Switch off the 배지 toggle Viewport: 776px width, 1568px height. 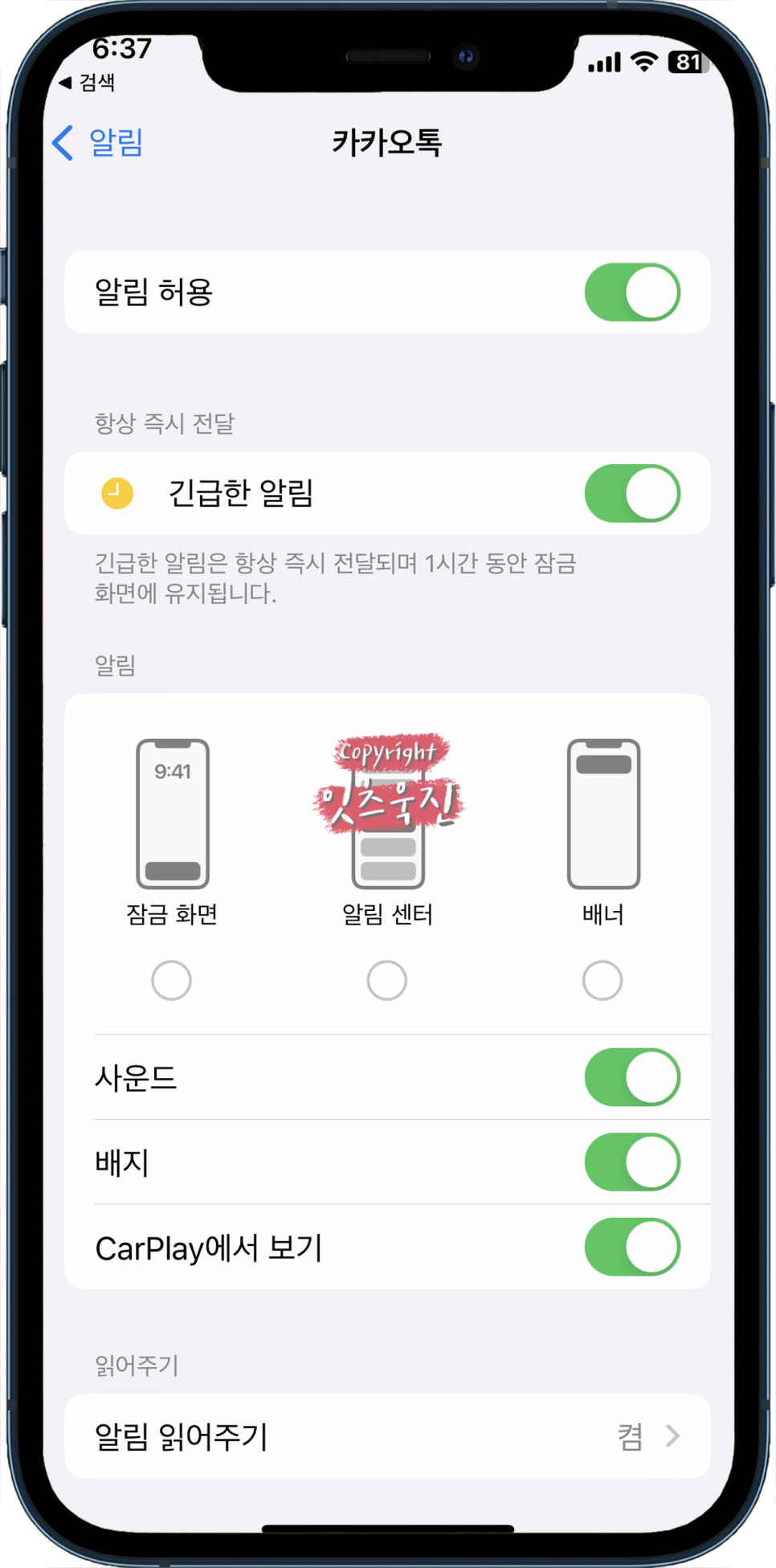coord(632,1162)
